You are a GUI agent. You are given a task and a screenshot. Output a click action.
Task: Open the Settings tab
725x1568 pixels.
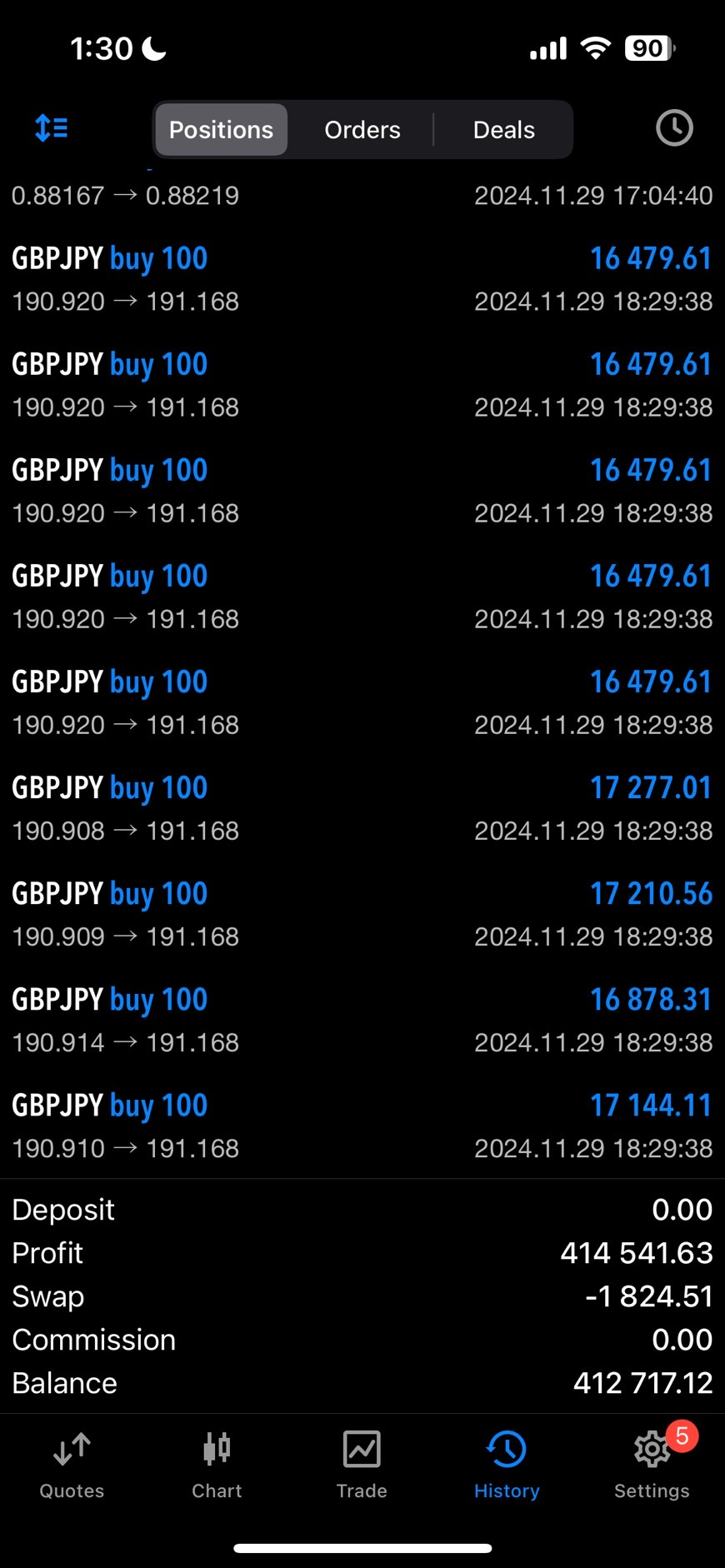[652, 1466]
